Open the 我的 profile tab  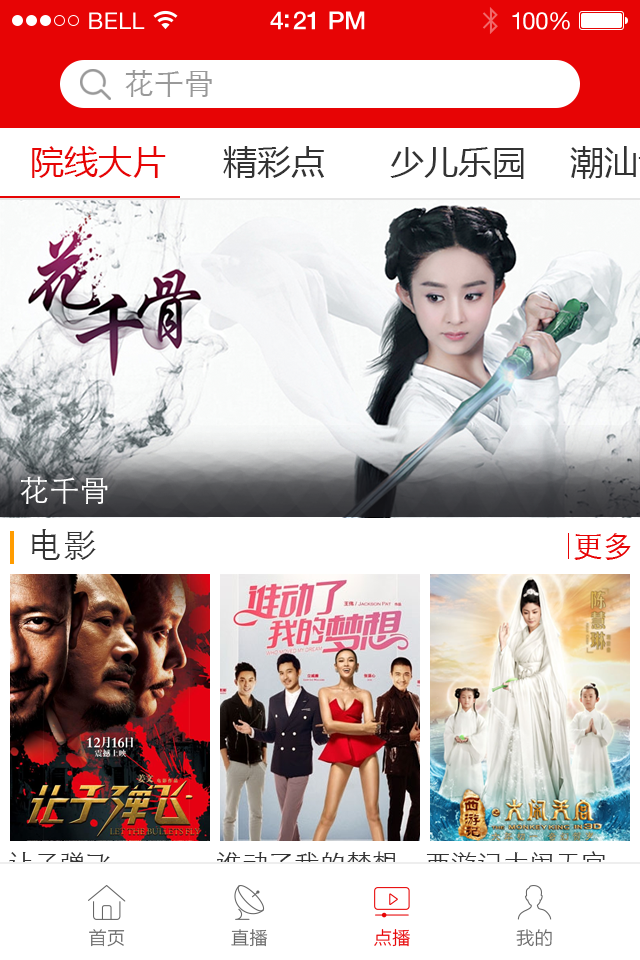click(x=534, y=915)
